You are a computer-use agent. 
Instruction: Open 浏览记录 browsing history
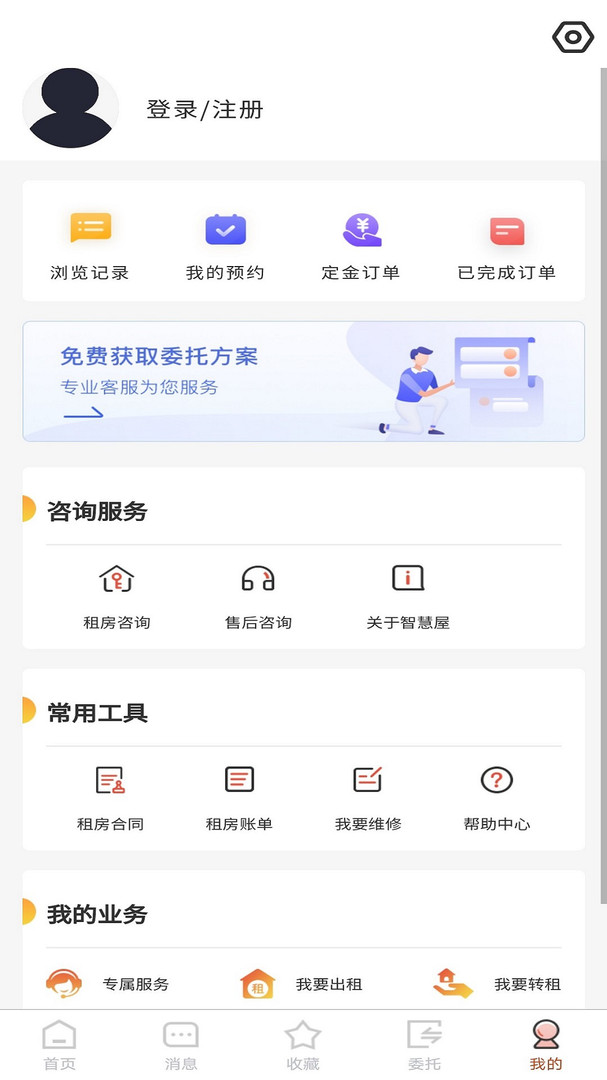(x=90, y=246)
